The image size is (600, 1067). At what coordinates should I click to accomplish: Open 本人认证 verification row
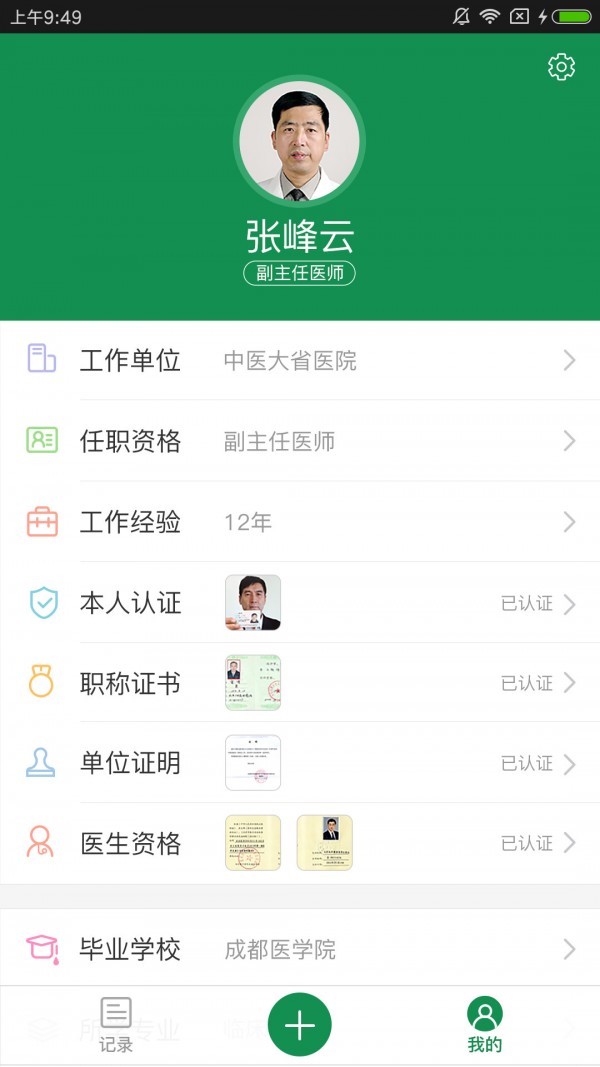click(x=300, y=603)
